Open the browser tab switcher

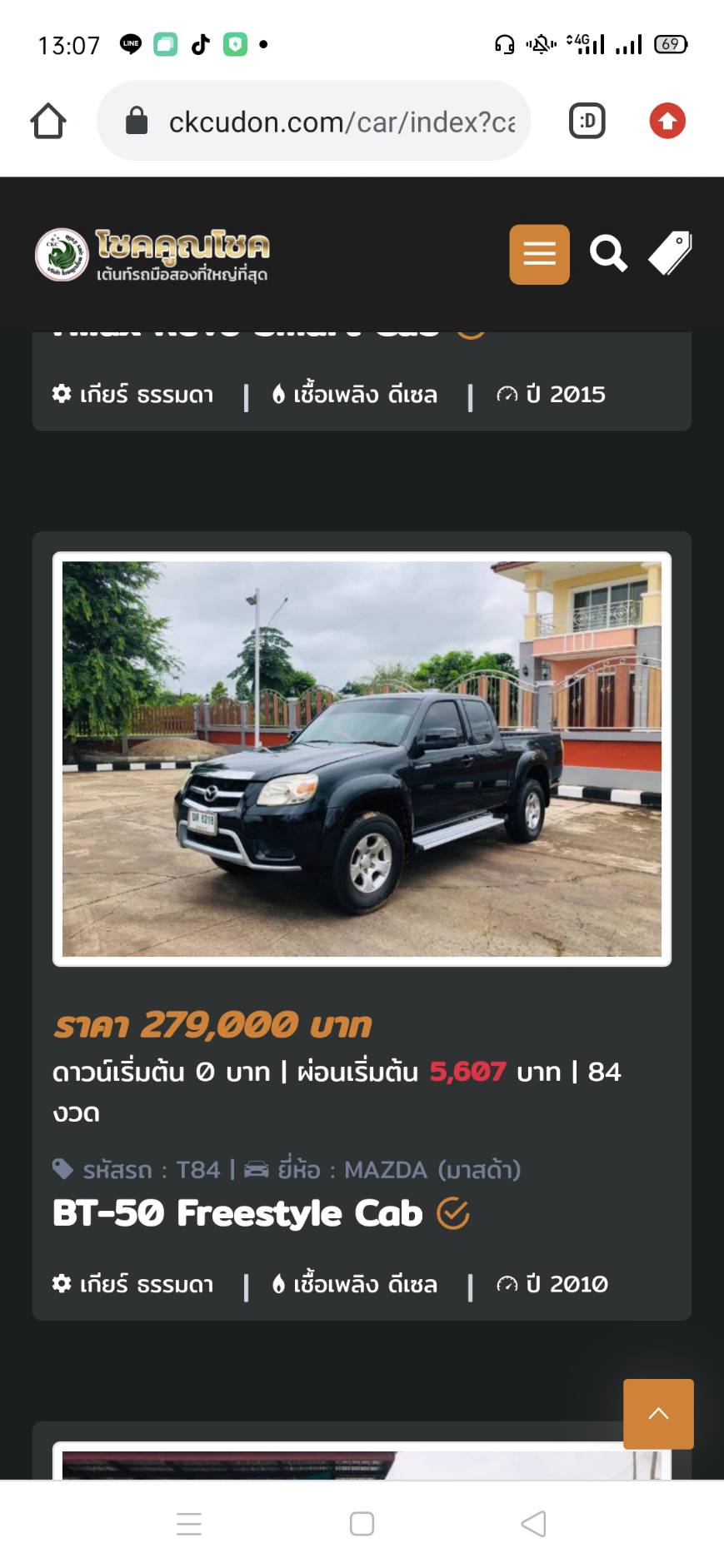coord(587,122)
